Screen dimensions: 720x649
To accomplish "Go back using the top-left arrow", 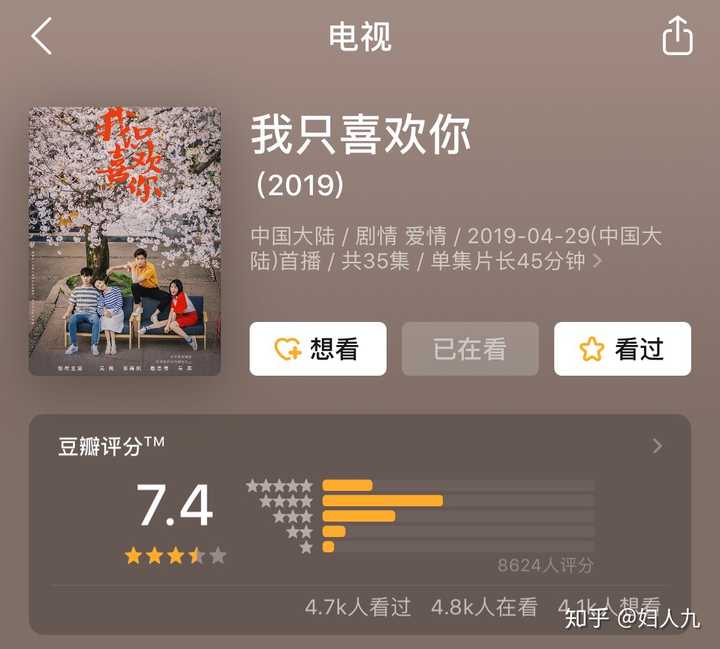I will [x=41, y=37].
